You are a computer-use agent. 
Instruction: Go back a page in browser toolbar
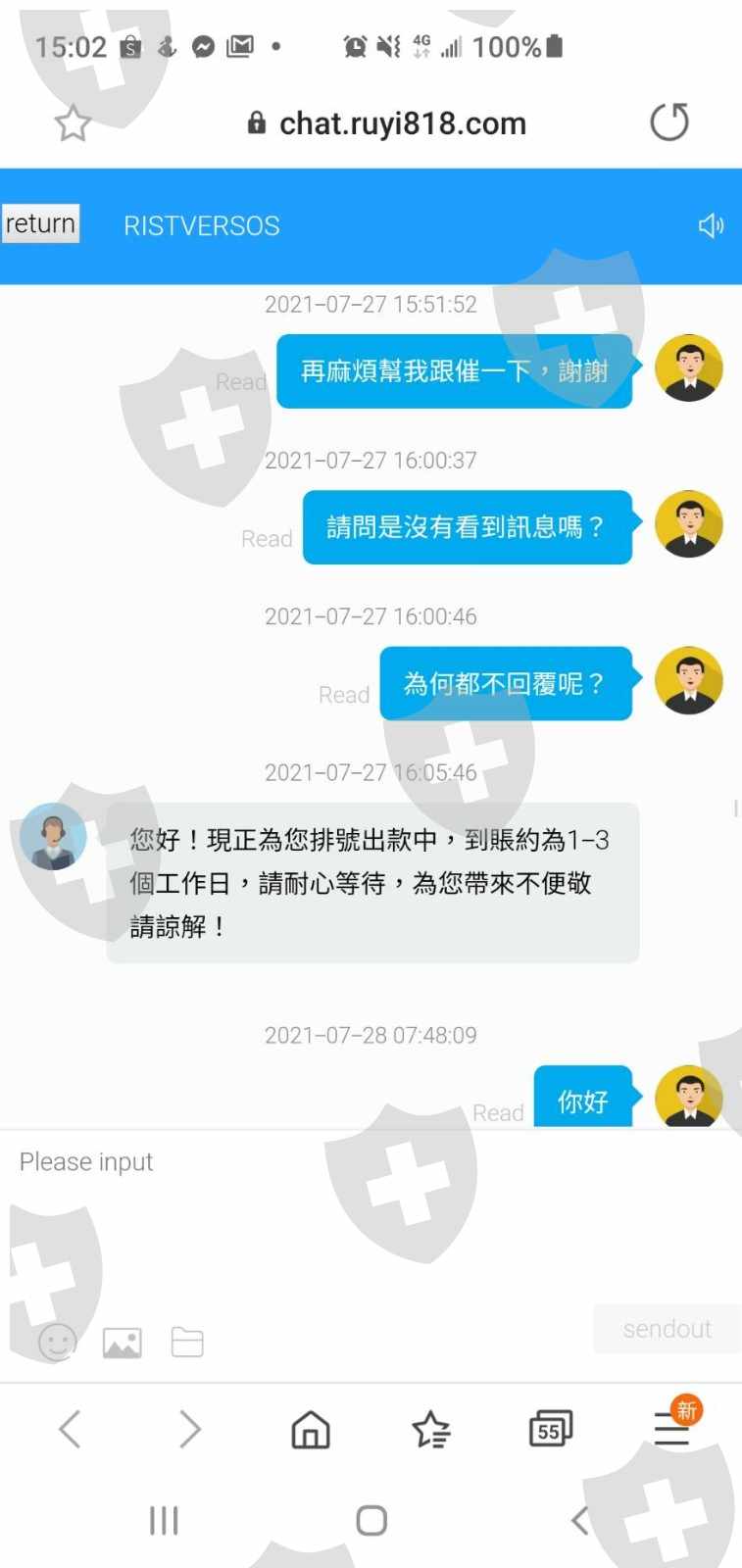coord(70,1430)
